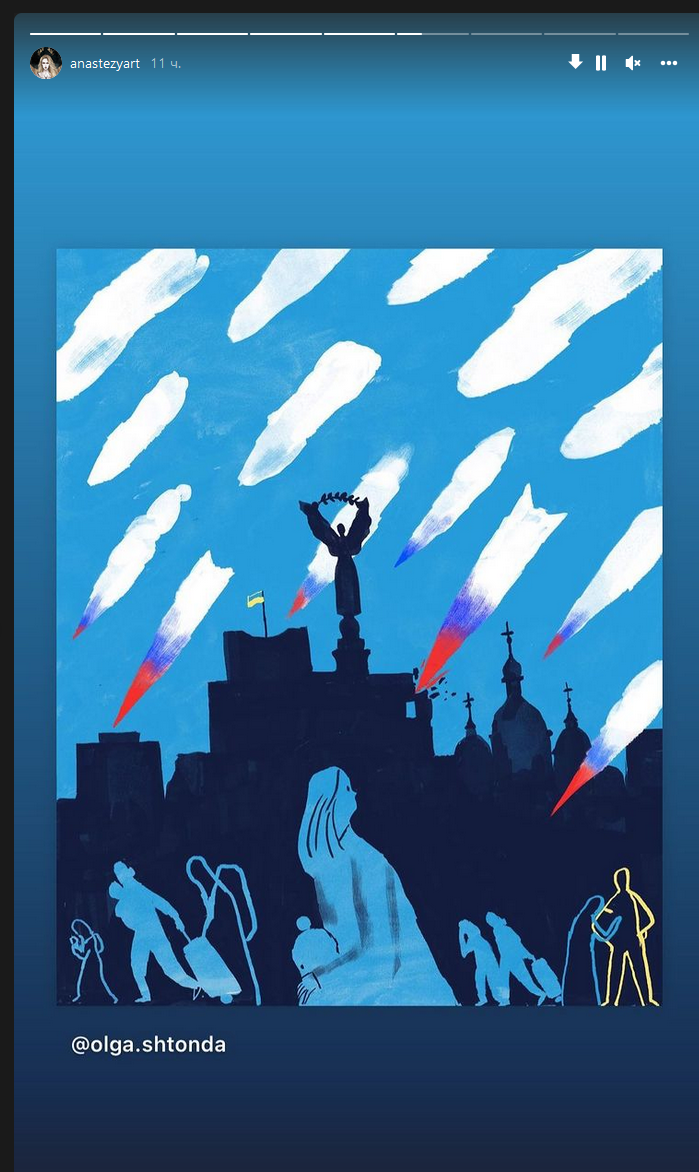Open the three-dot more options menu
699x1172 pixels.
[669, 63]
